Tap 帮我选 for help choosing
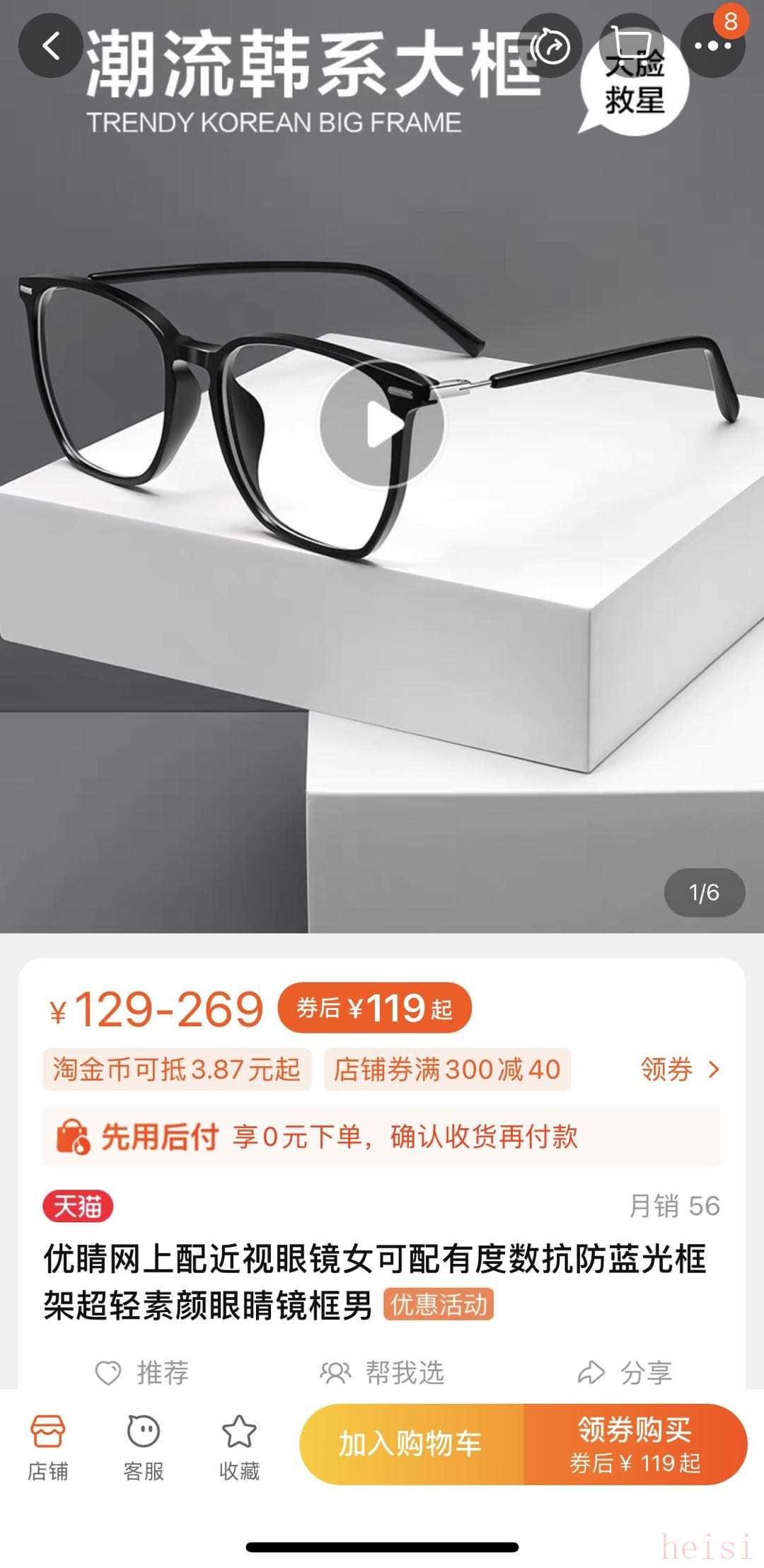Screen dimensions: 764x1568 click(x=382, y=1373)
